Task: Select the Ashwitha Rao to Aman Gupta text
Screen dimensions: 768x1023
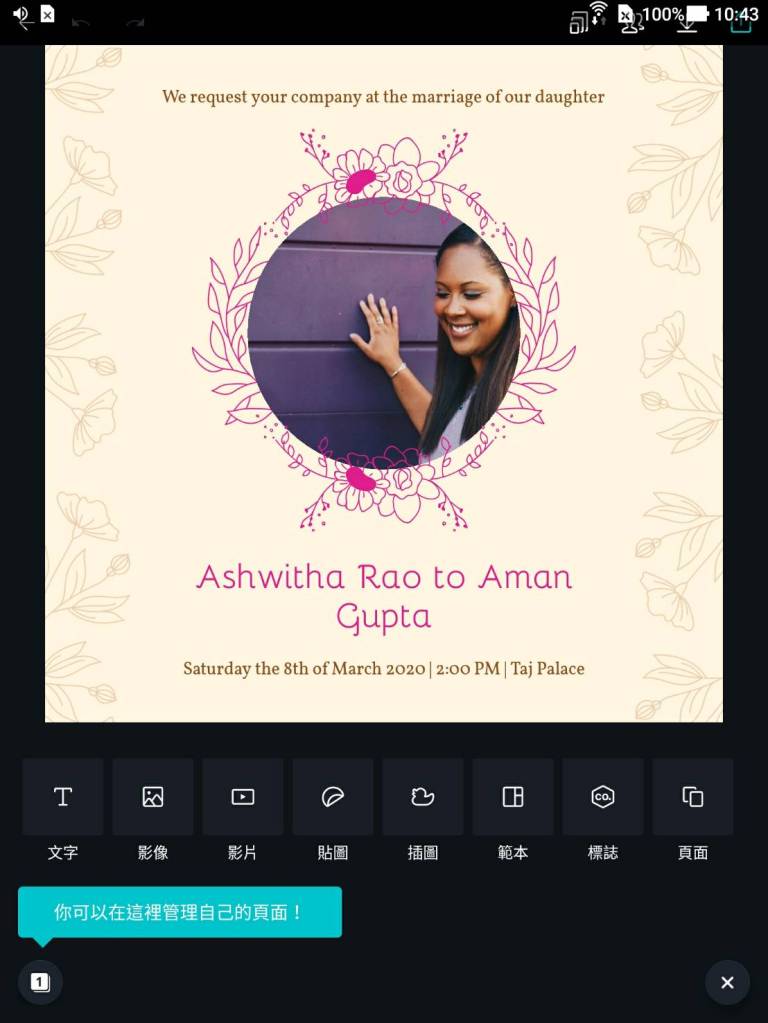Action: click(384, 596)
